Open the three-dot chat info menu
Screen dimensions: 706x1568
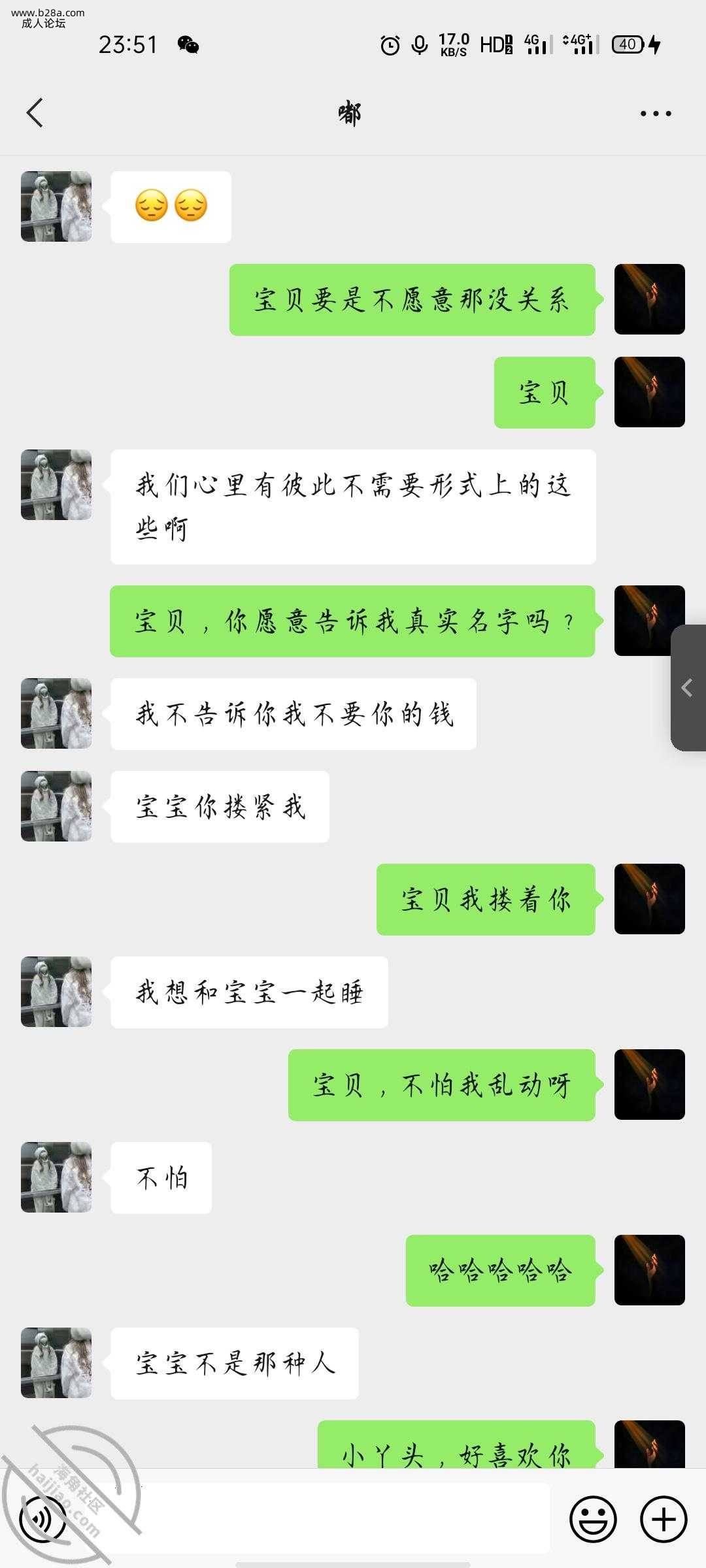pos(655,114)
